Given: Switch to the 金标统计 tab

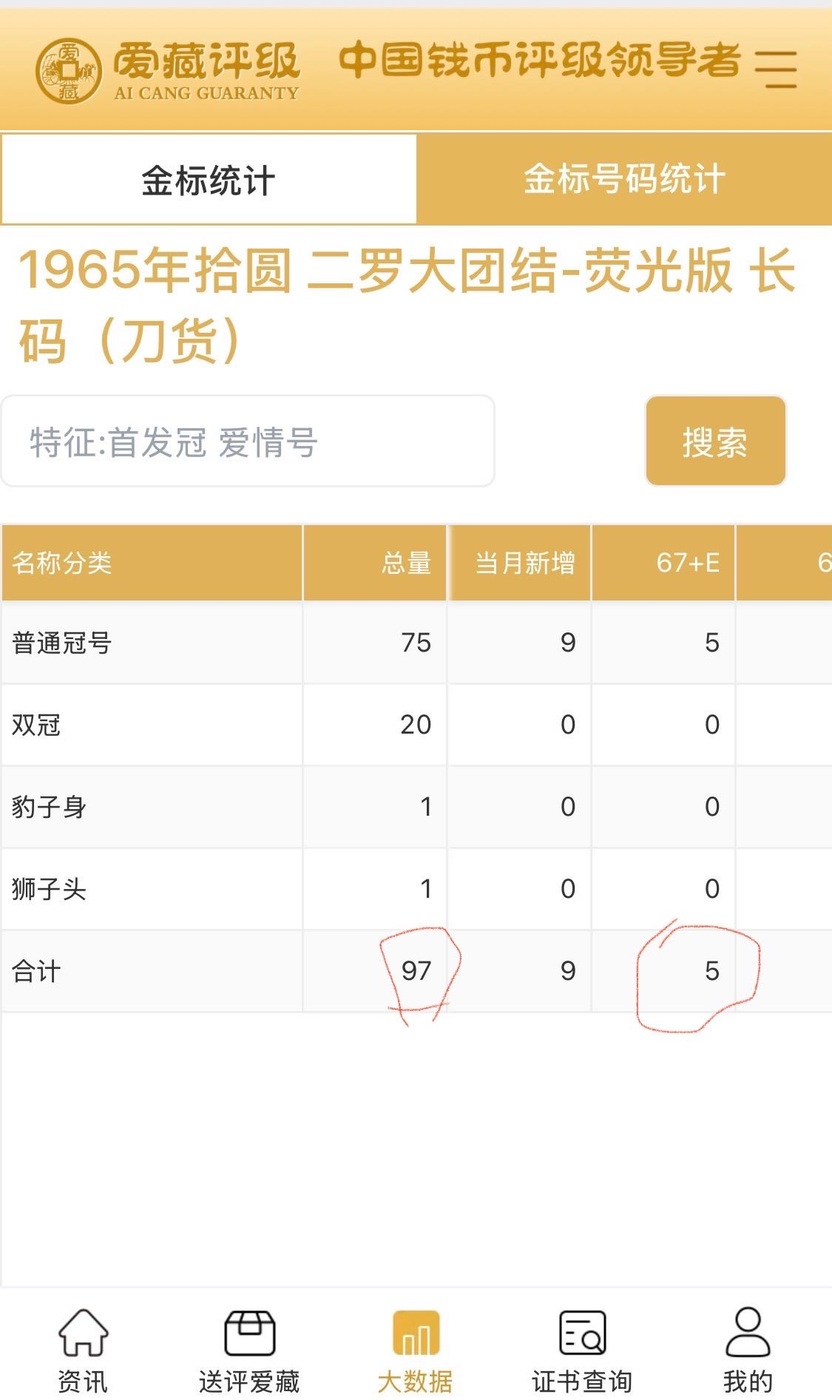Looking at the screenshot, I should pos(208,180).
